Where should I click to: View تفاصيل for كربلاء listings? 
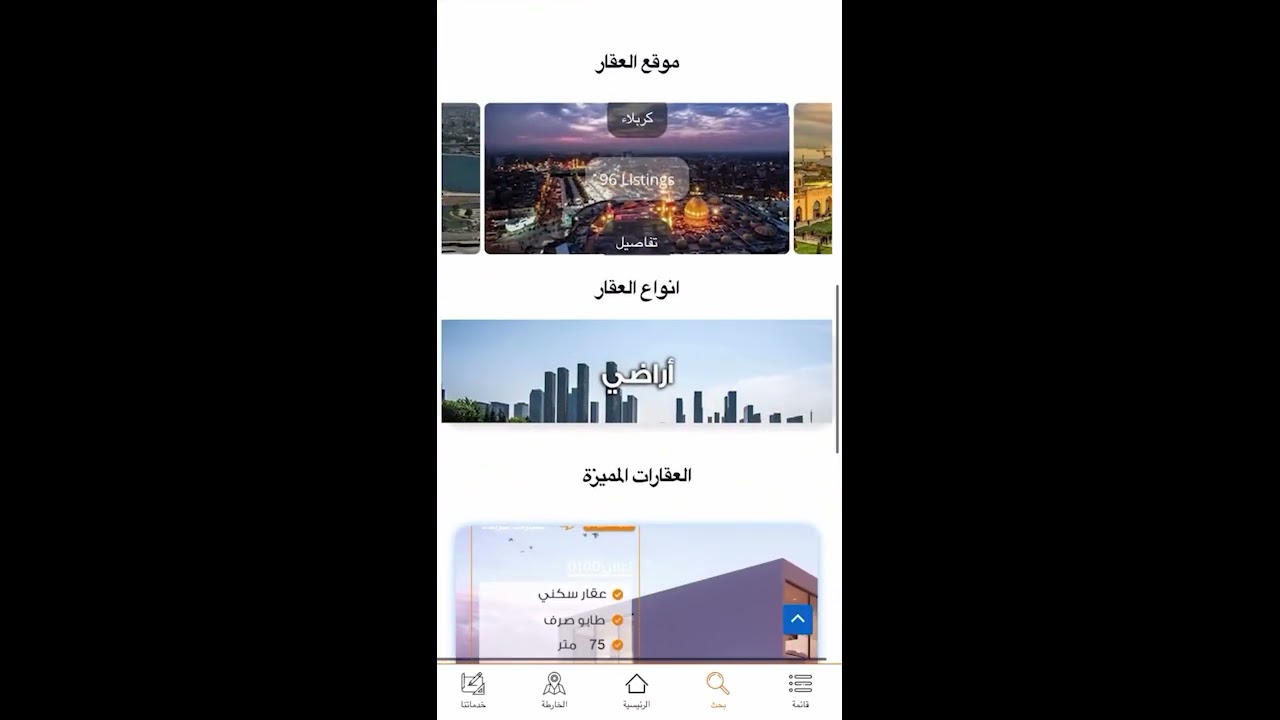tap(637, 242)
